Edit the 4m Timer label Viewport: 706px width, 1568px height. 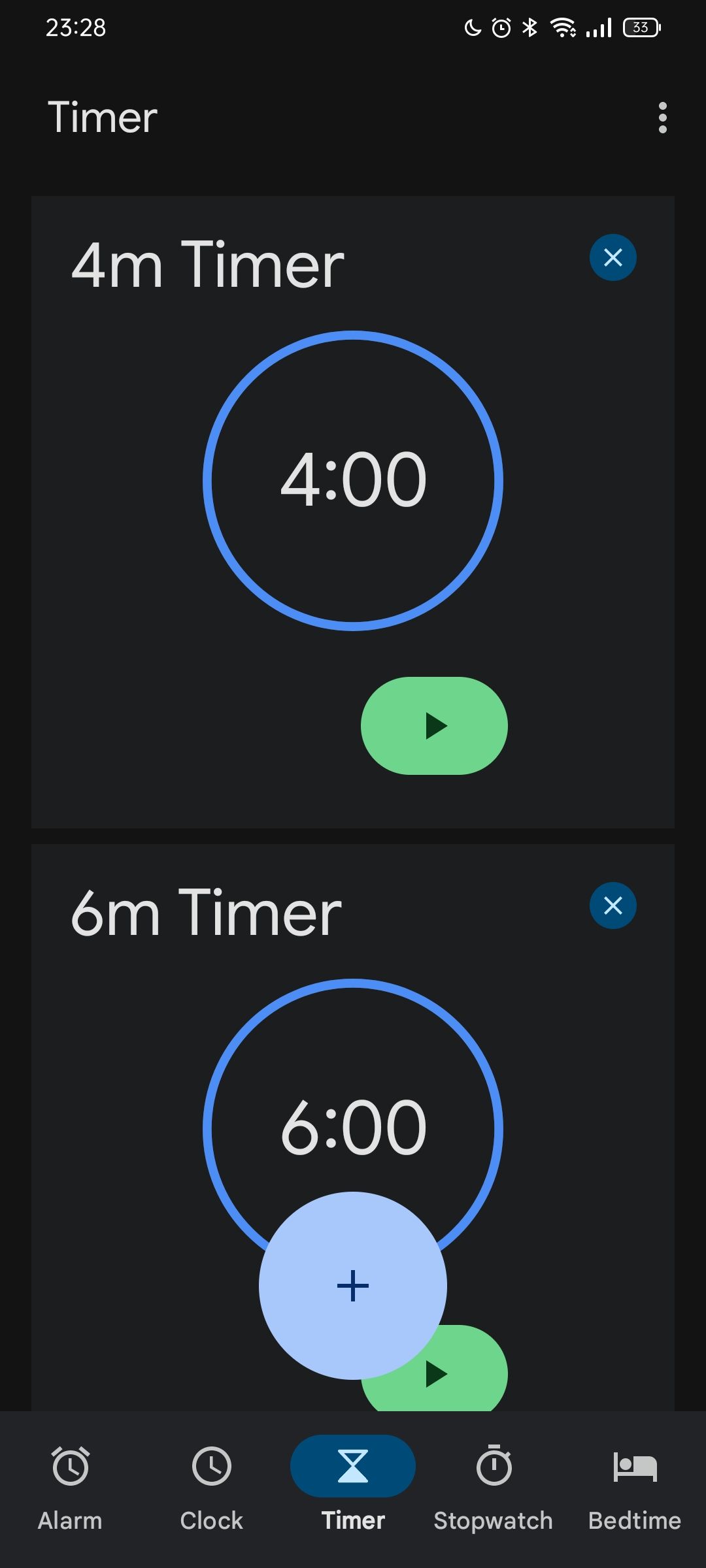(x=207, y=265)
